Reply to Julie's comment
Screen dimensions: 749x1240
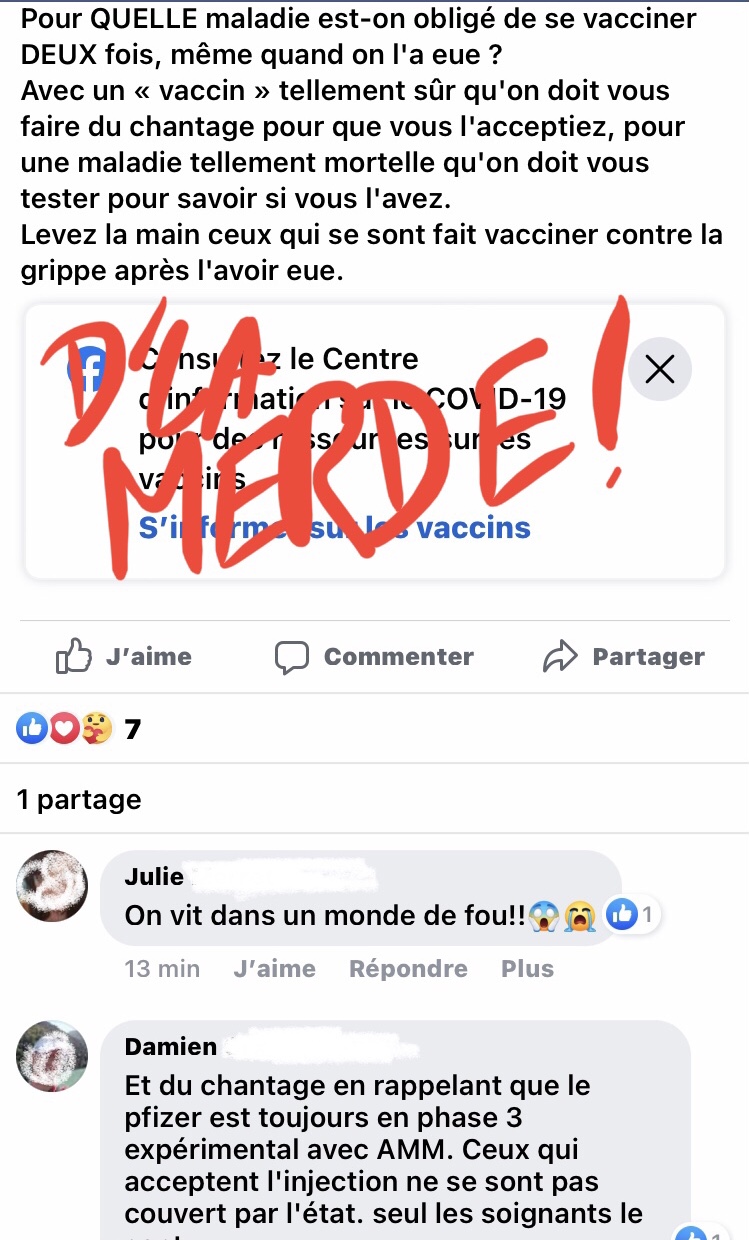click(x=408, y=968)
